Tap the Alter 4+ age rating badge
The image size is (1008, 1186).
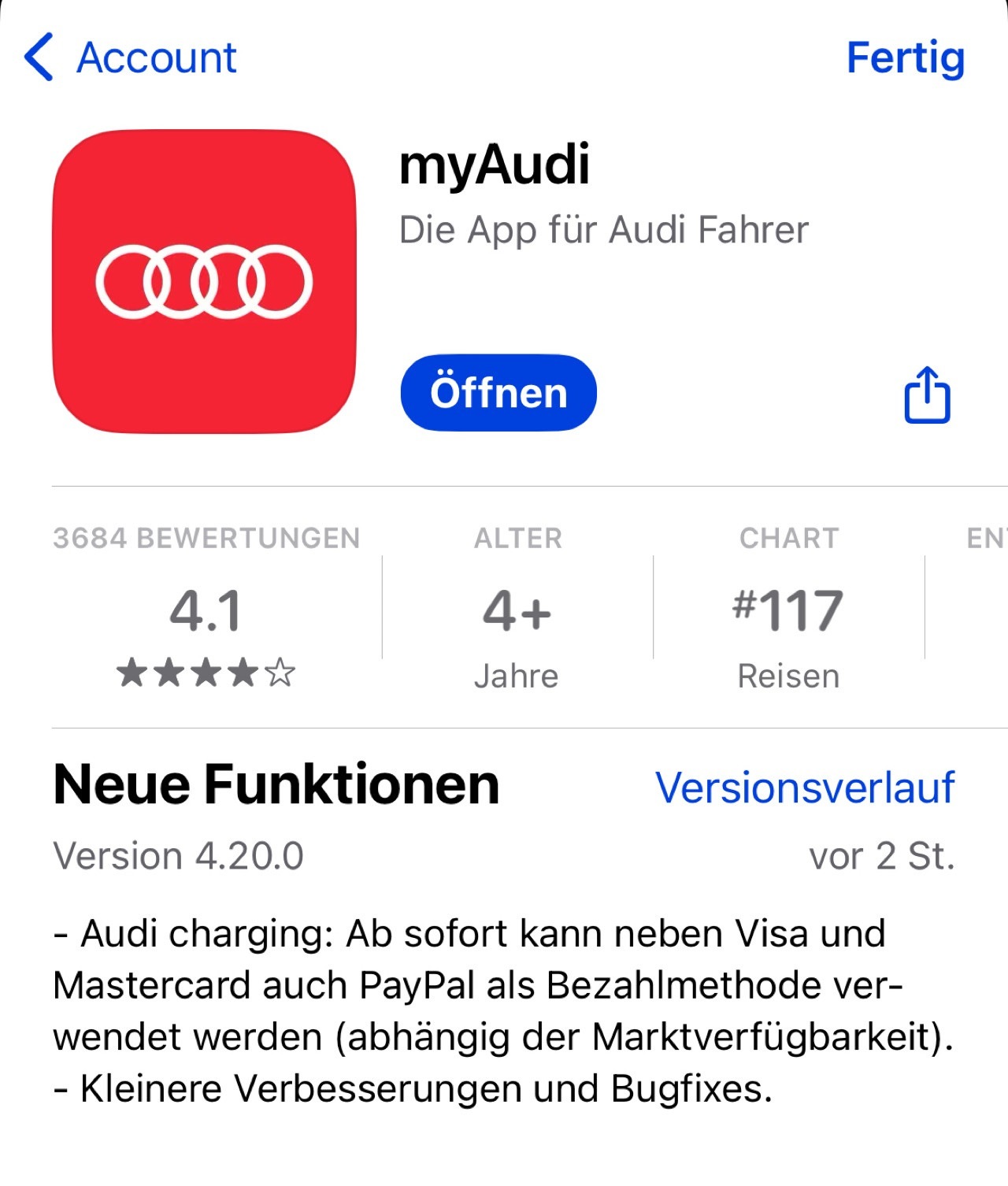click(x=517, y=610)
